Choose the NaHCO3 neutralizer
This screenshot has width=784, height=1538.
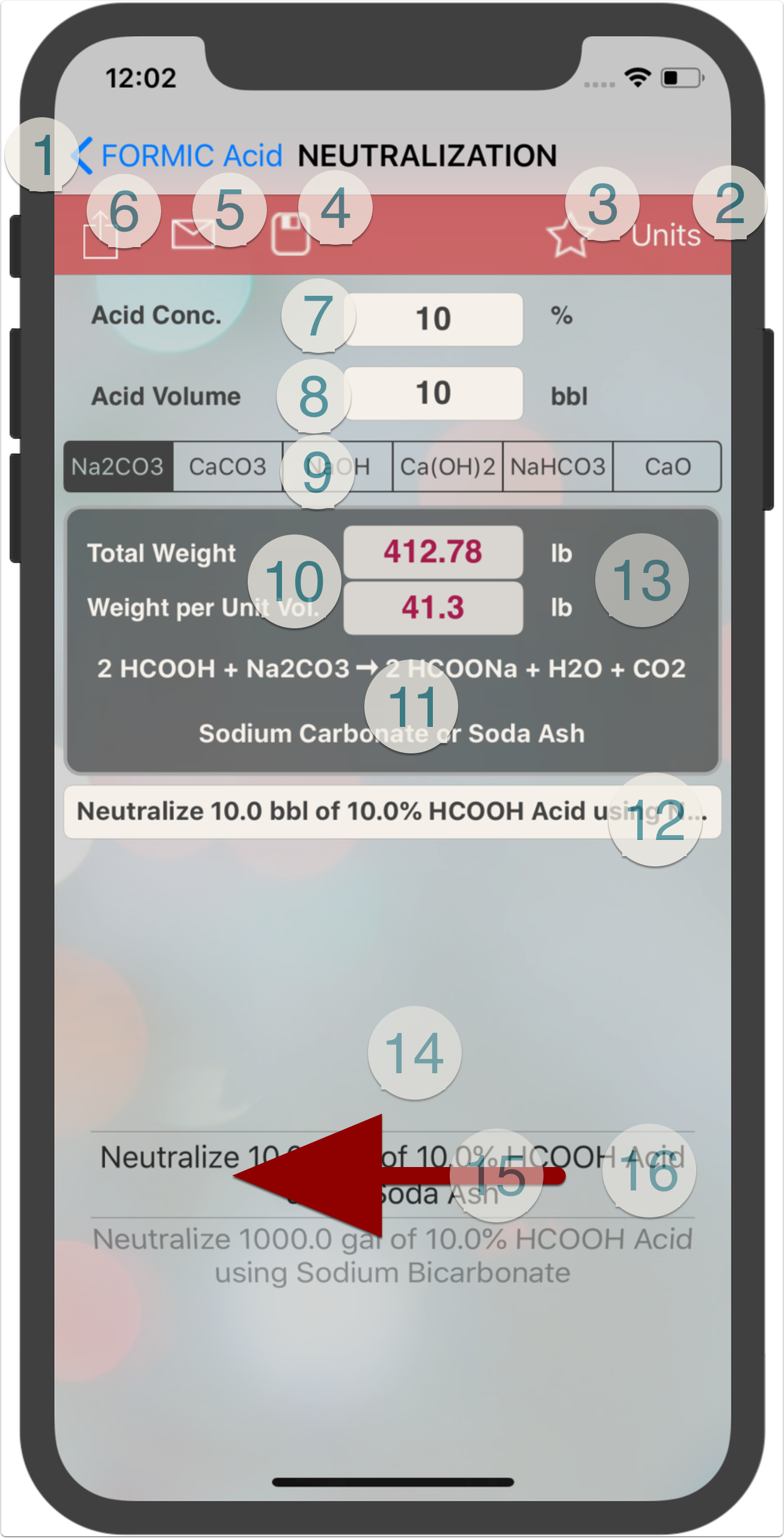(x=558, y=467)
